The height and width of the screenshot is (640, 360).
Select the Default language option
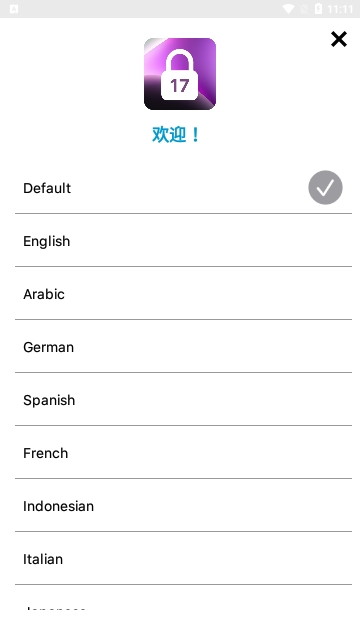click(x=183, y=187)
